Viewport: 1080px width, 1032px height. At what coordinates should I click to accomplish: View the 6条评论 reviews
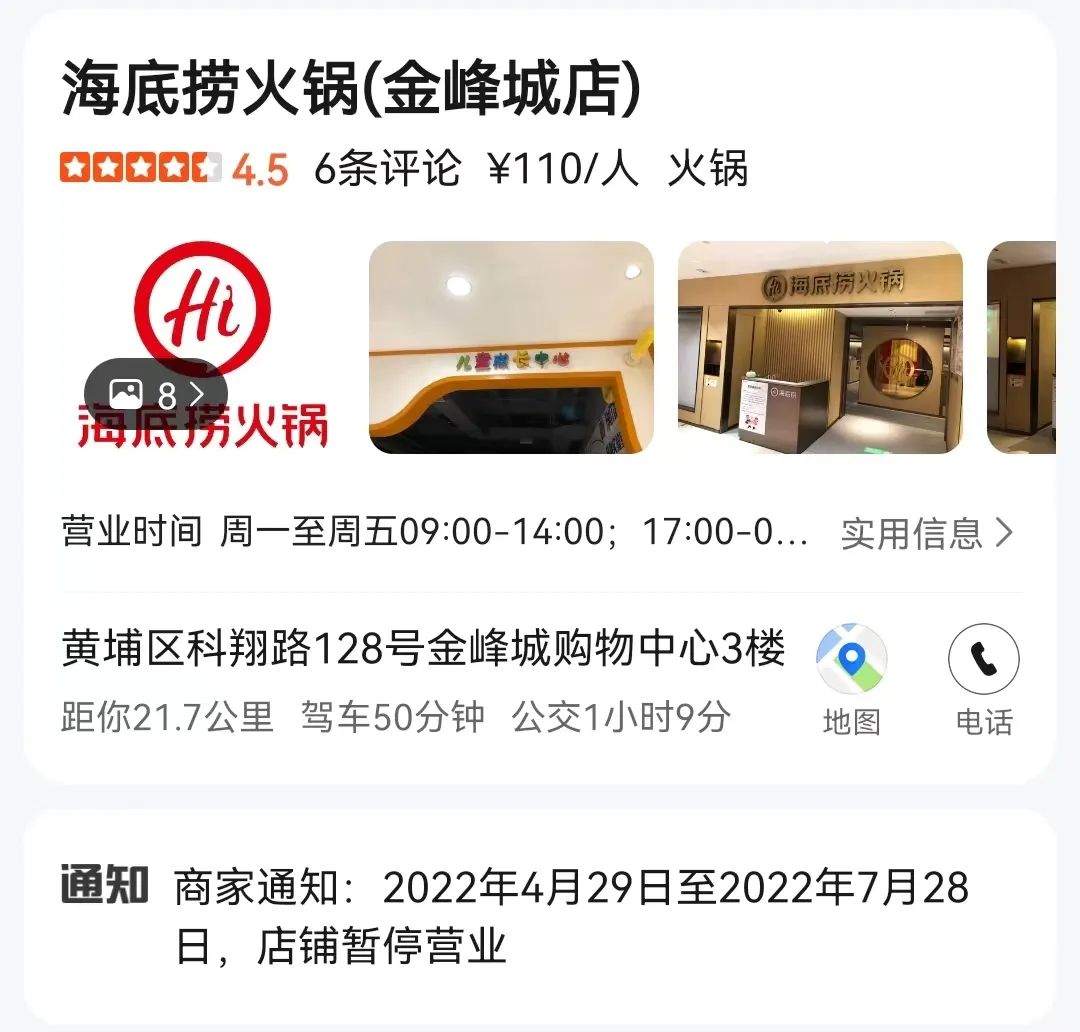(x=388, y=168)
